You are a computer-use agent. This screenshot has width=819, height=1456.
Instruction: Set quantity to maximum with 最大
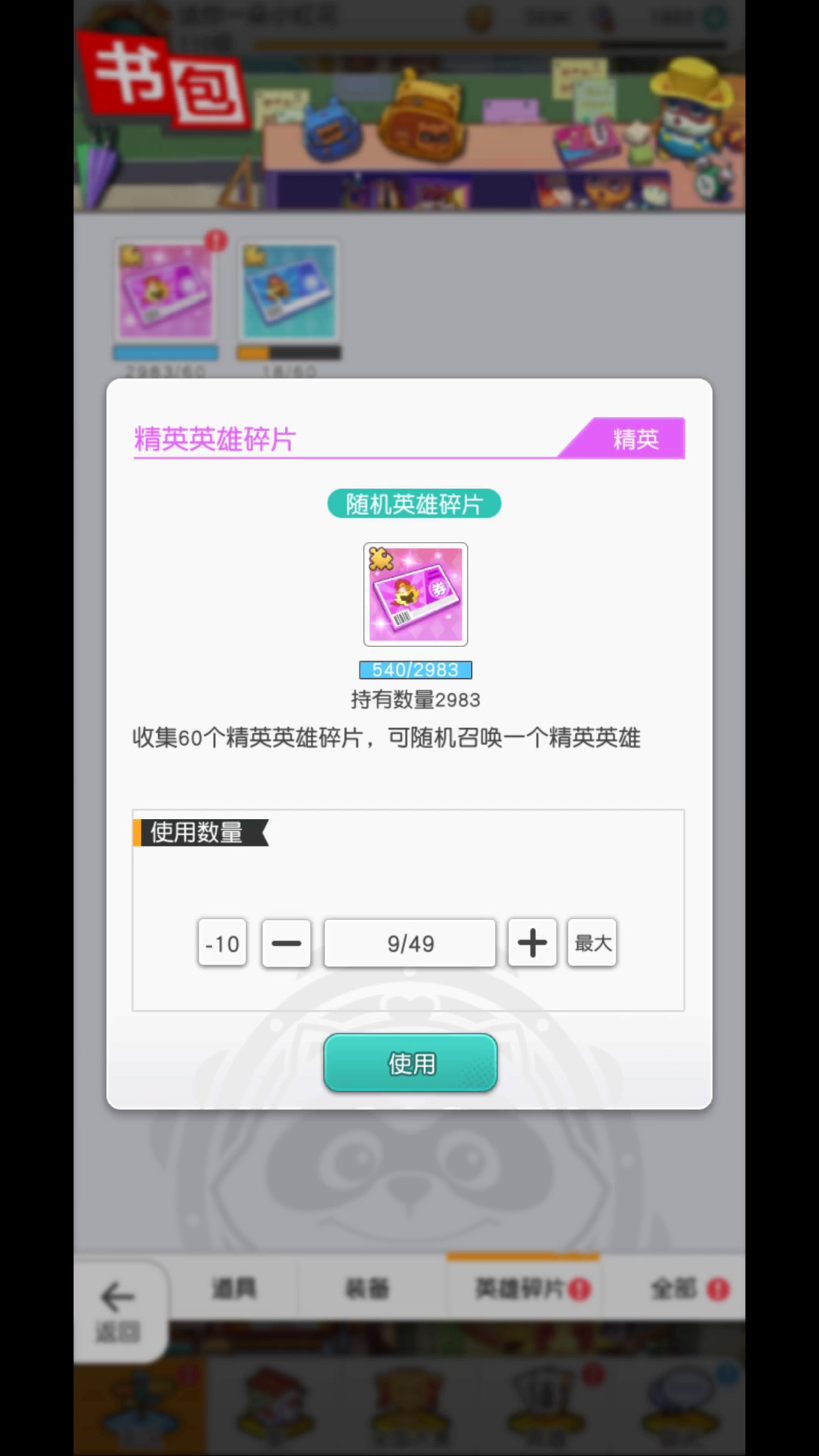tap(592, 943)
